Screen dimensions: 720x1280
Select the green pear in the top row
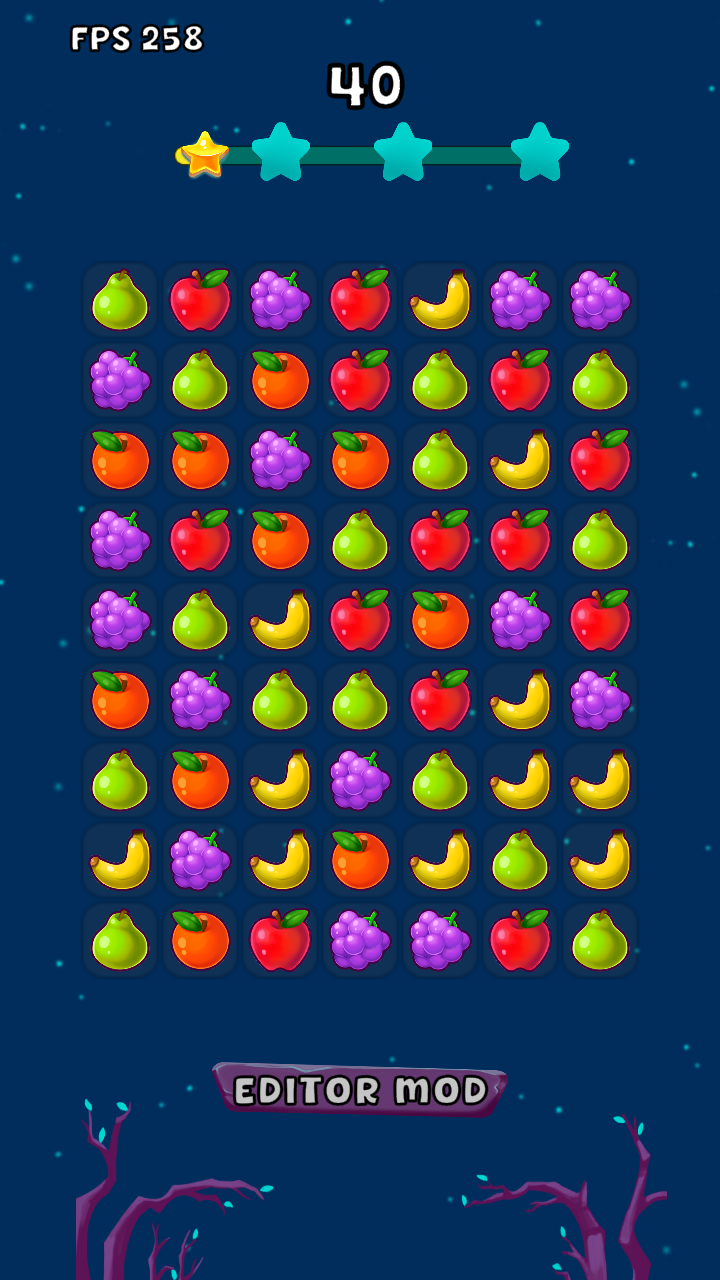120,300
